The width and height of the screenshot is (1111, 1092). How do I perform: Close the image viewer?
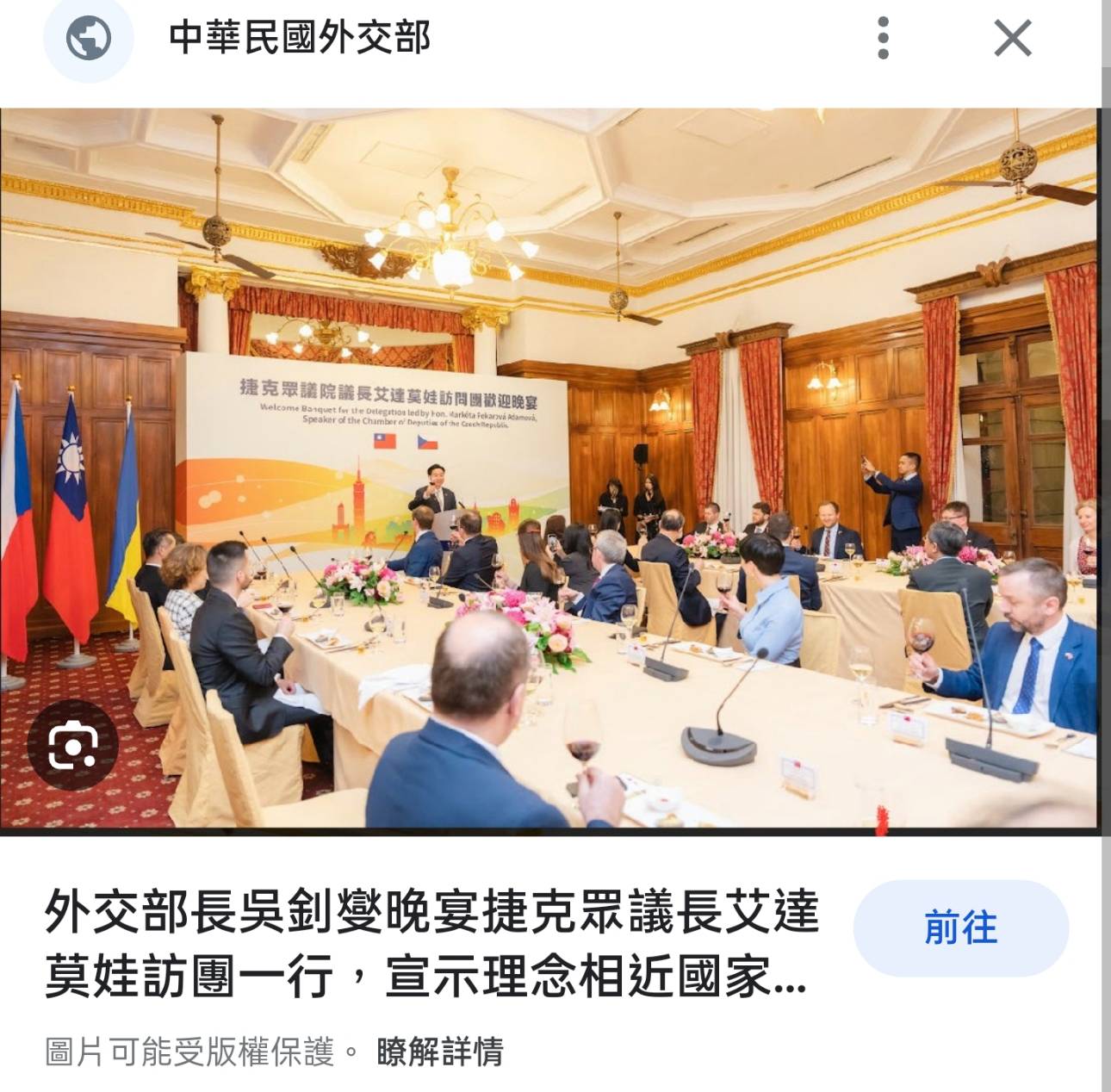1013,39
